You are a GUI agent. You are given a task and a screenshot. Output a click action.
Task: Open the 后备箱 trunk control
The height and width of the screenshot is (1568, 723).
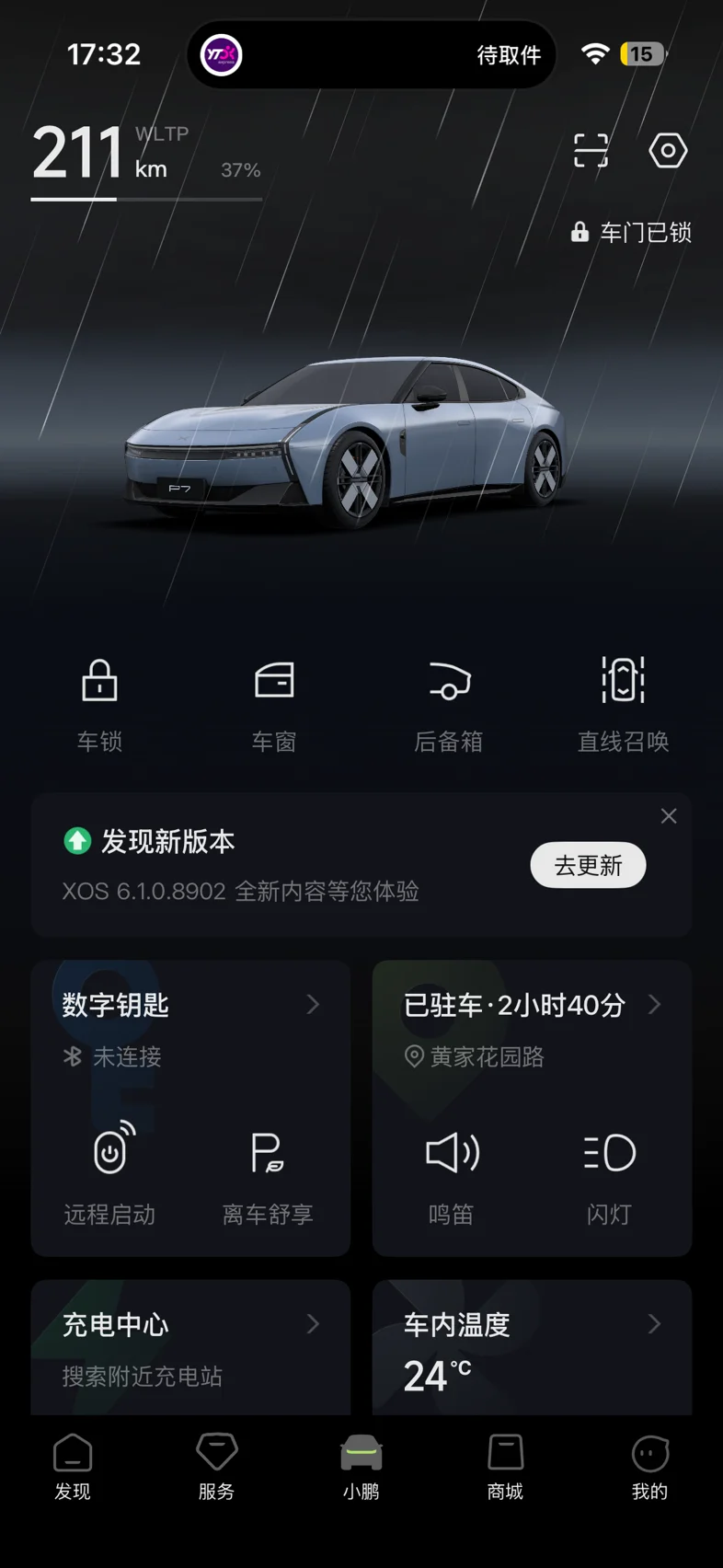click(449, 706)
